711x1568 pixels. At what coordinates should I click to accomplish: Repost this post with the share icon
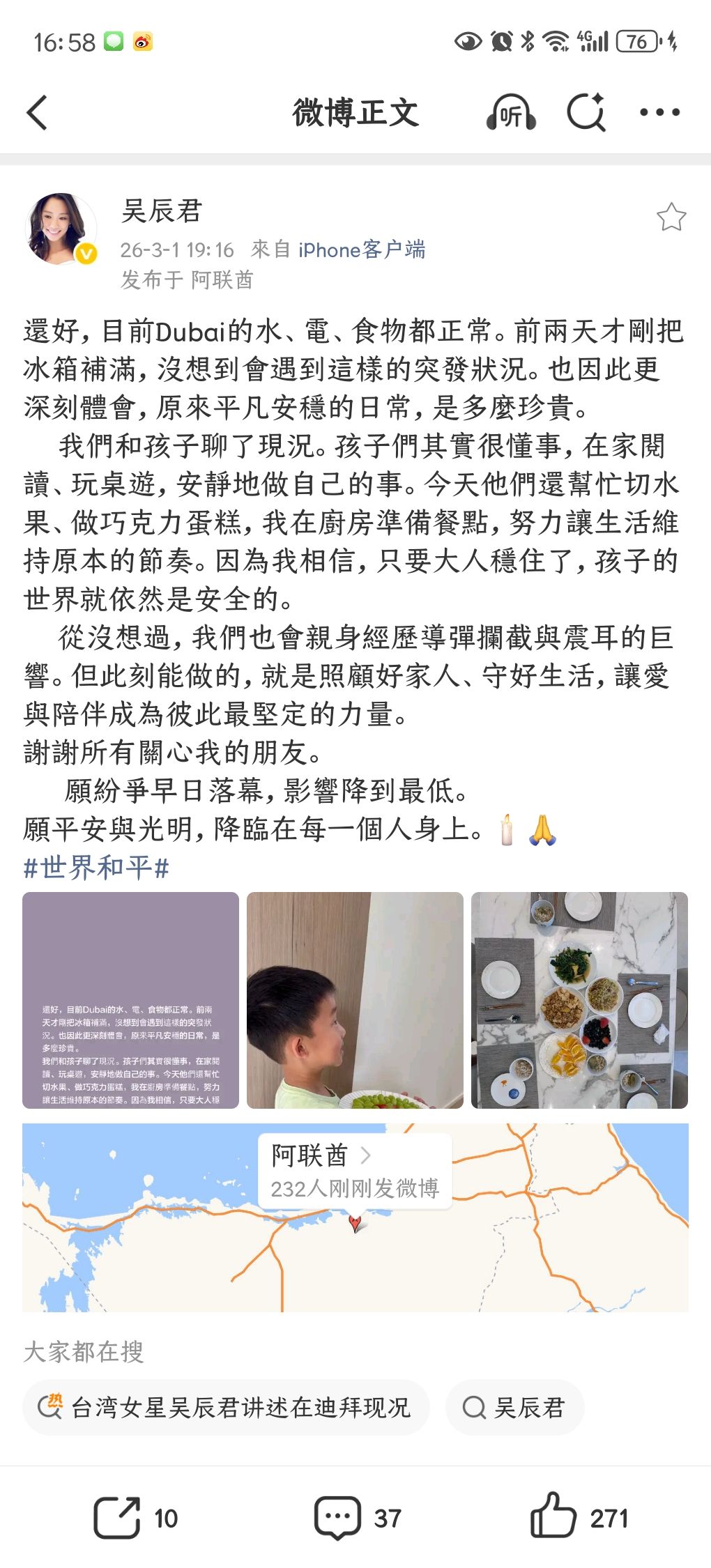pyautogui.click(x=118, y=1517)
